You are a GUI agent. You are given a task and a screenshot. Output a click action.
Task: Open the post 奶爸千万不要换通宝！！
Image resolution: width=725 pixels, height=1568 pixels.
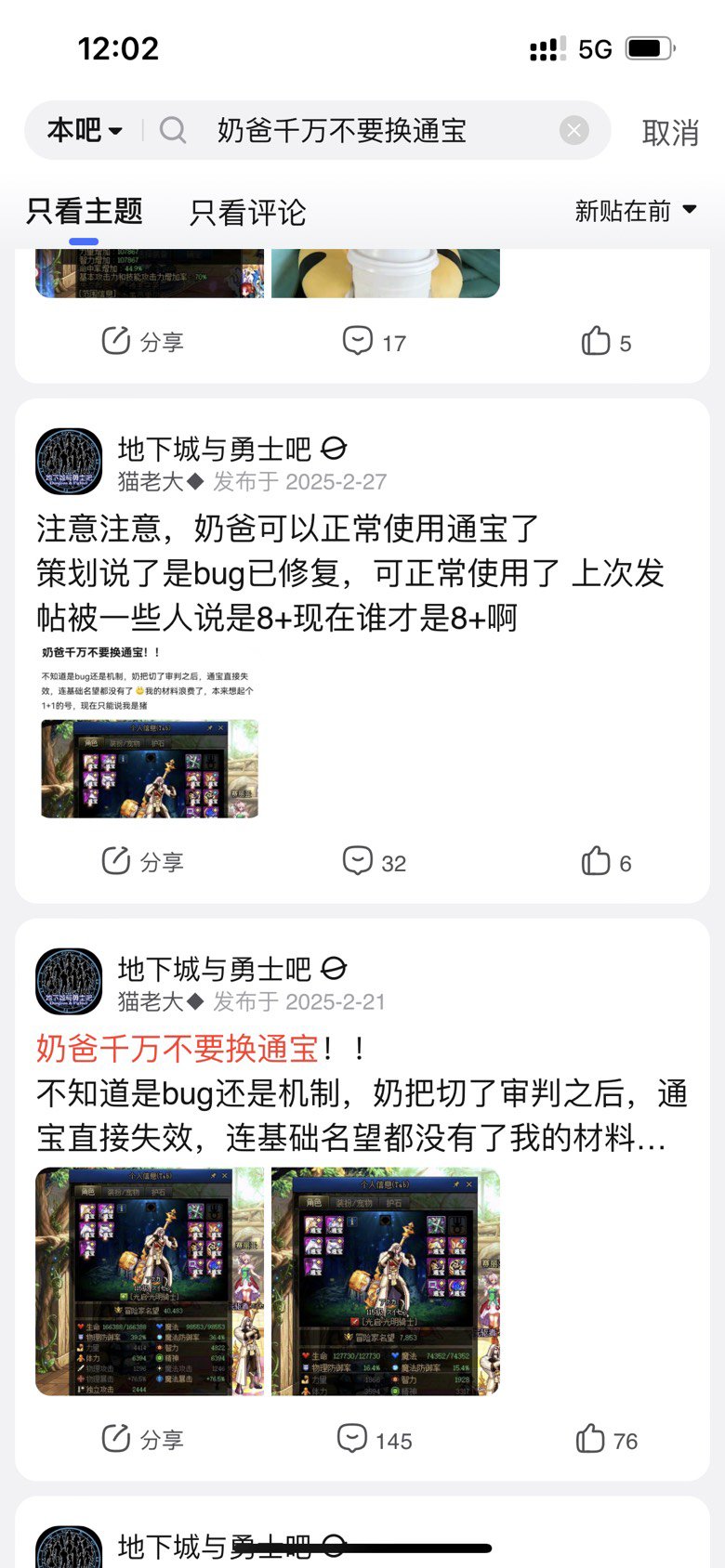pyautogui.click(x=202, y=1048)
